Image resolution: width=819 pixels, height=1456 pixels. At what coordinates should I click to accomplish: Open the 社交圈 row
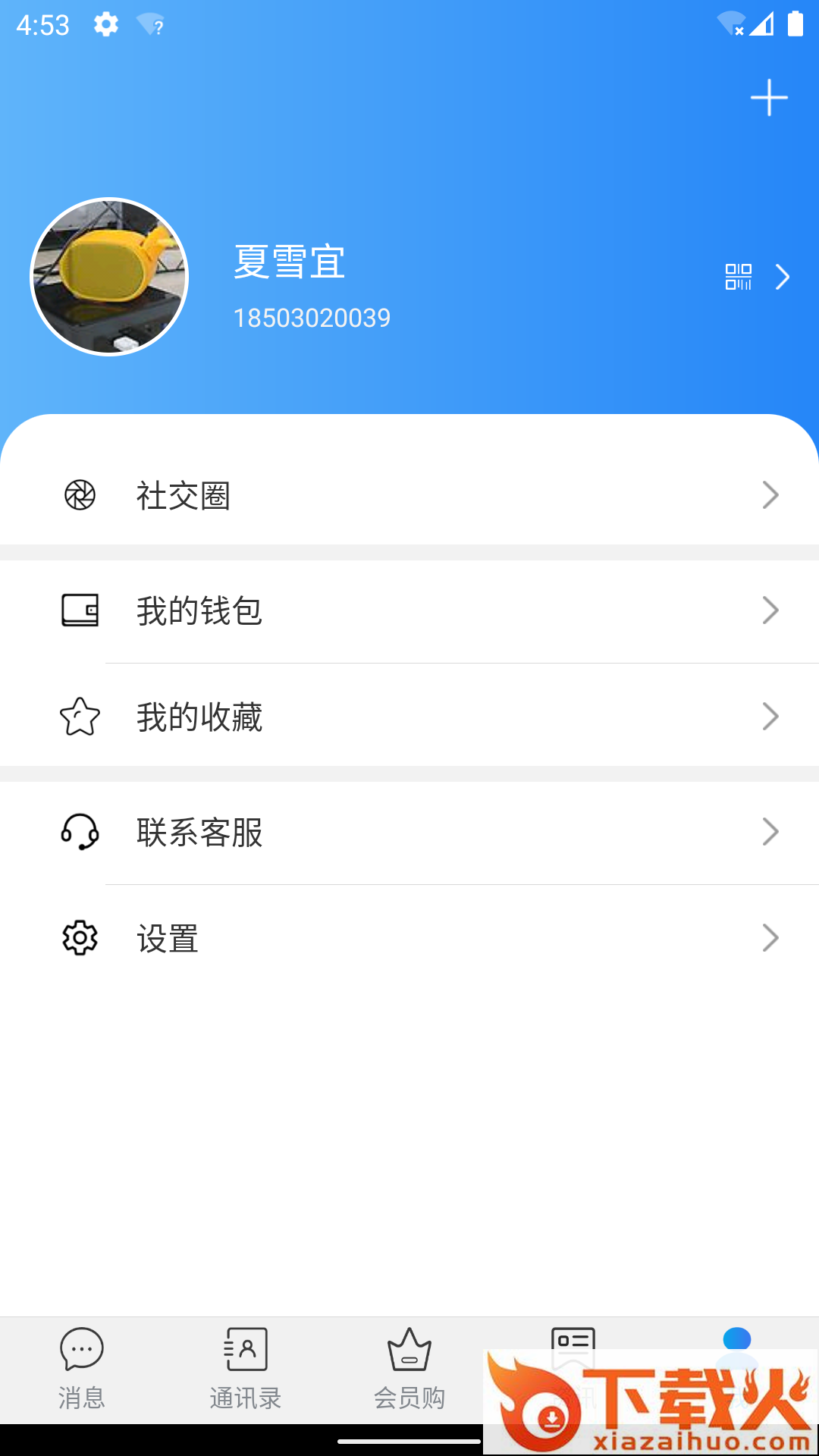coord(409,495)
